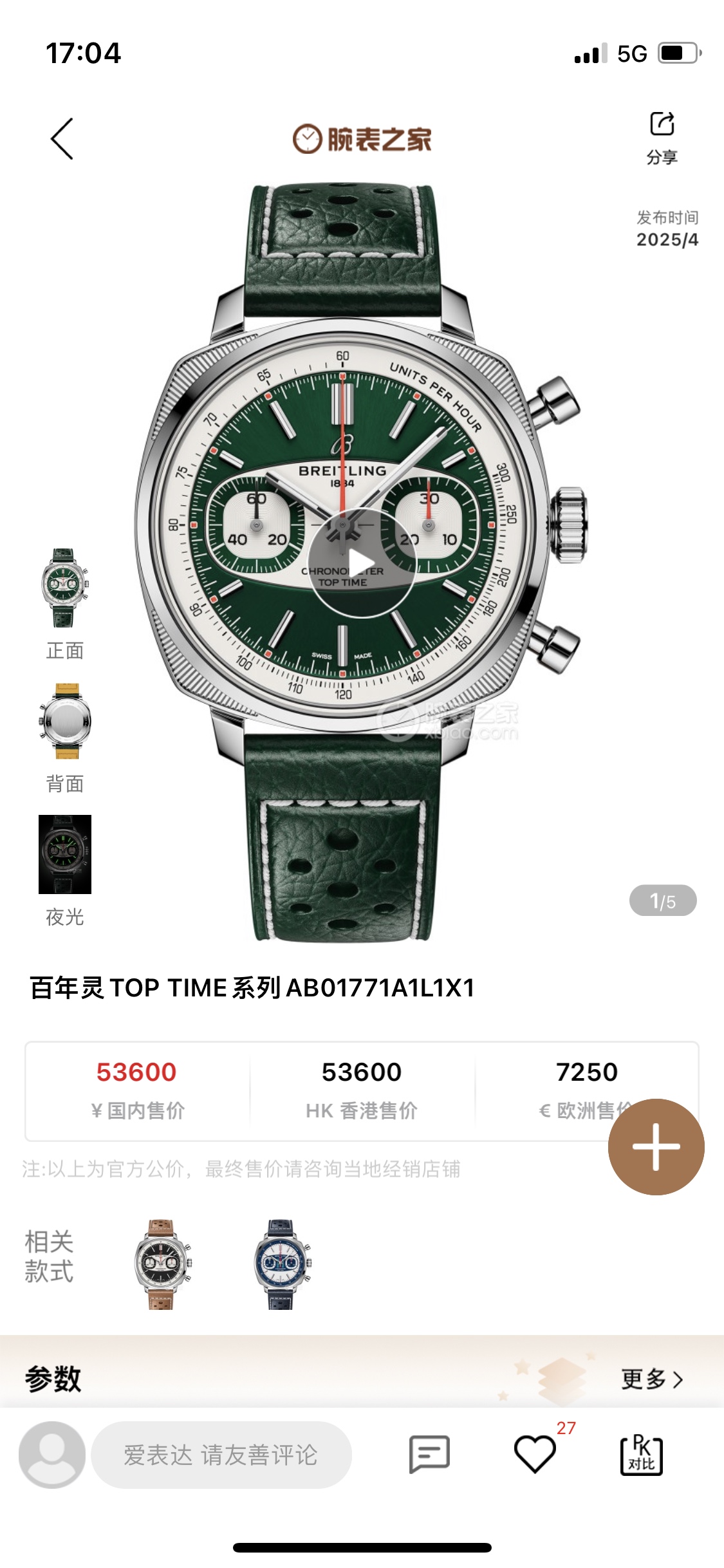Open the comments icon
Viewport: 724px width, 1568px height.
coord(429,1454)
